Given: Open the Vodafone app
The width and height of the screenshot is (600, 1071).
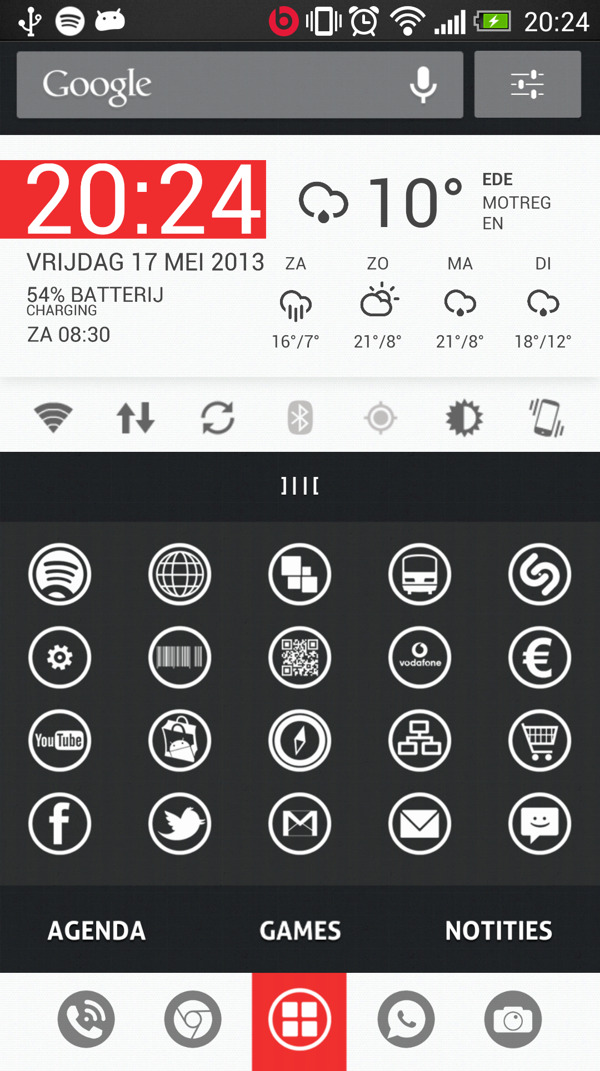Looking at the screenshot, I should (x=420, y=658).
